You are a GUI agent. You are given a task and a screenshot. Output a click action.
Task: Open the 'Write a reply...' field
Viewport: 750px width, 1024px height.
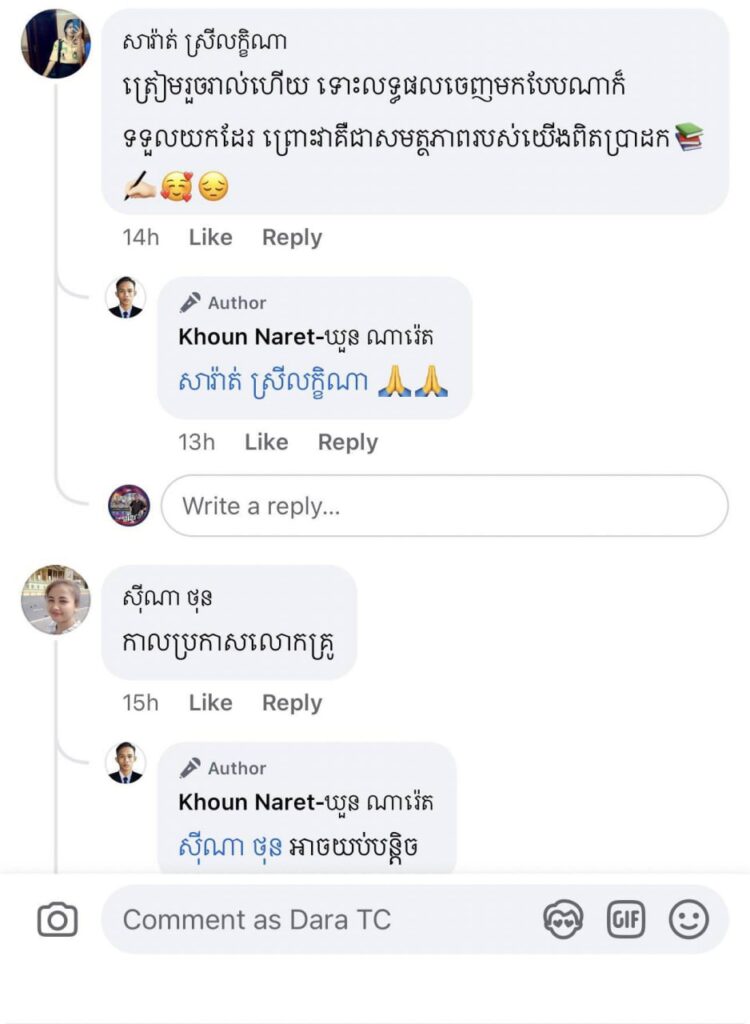point(444,506)
